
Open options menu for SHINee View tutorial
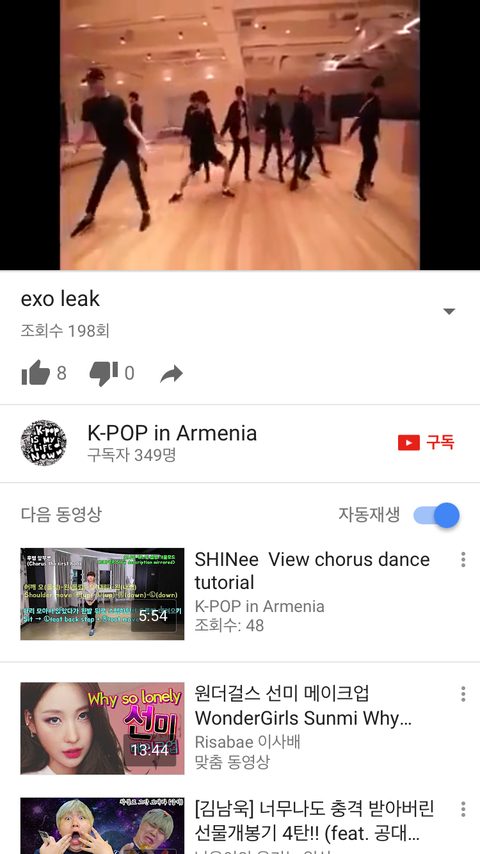(463, 559)
